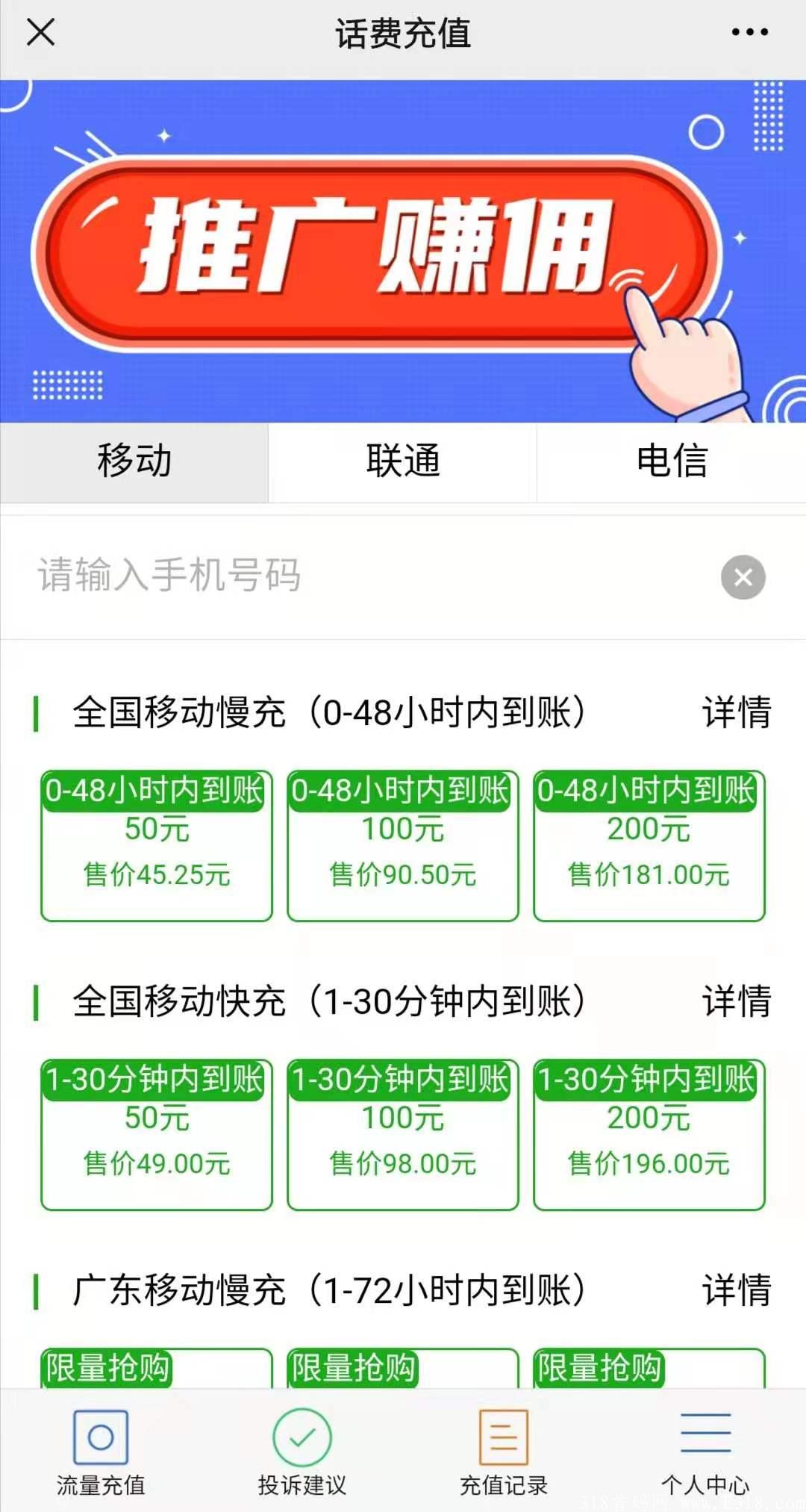Select the 移动 tab
This screenshot has height=1512, width=806.
pos(134,461)
